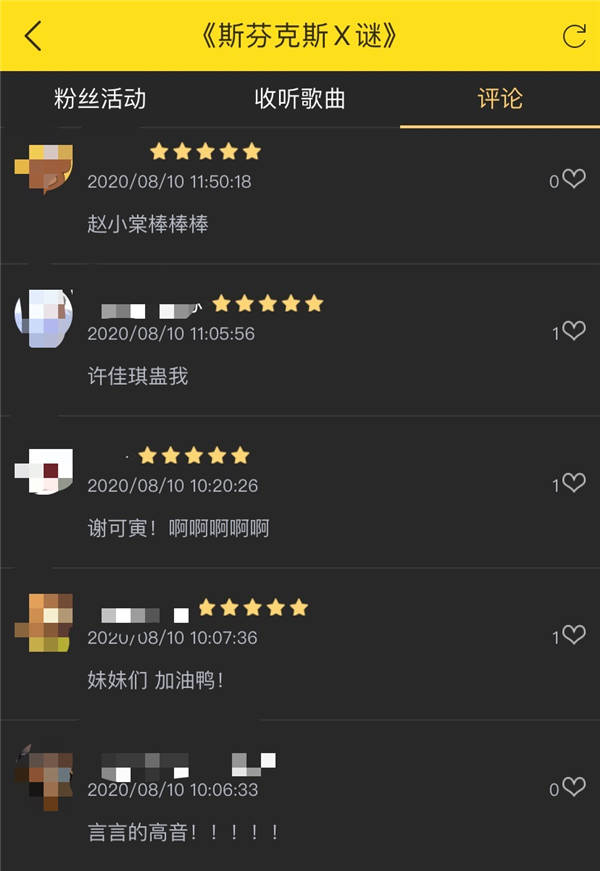
Task: Select the 评论 tab
Action: coord(500,99)
